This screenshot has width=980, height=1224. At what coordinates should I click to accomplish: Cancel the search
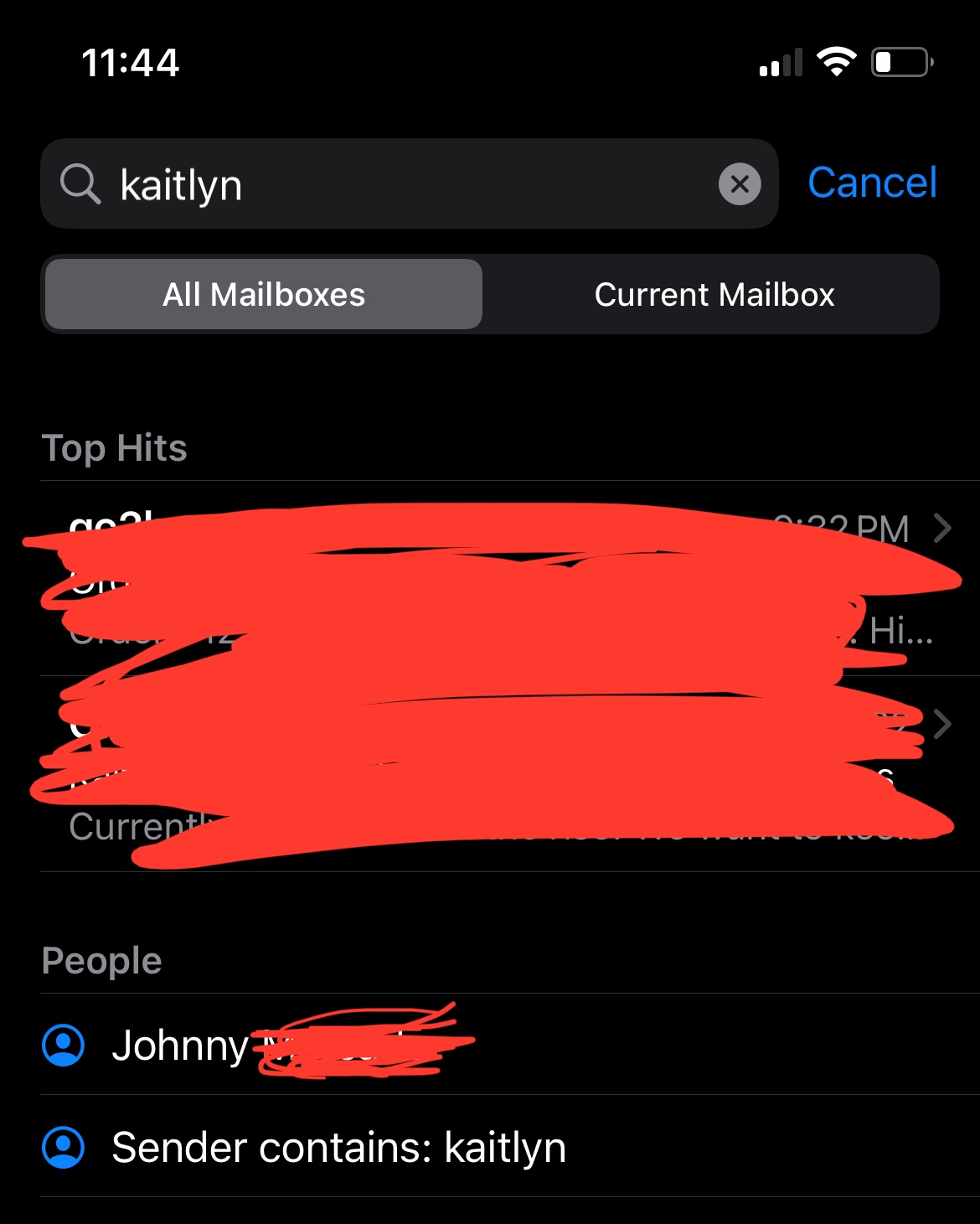(871, 183)
